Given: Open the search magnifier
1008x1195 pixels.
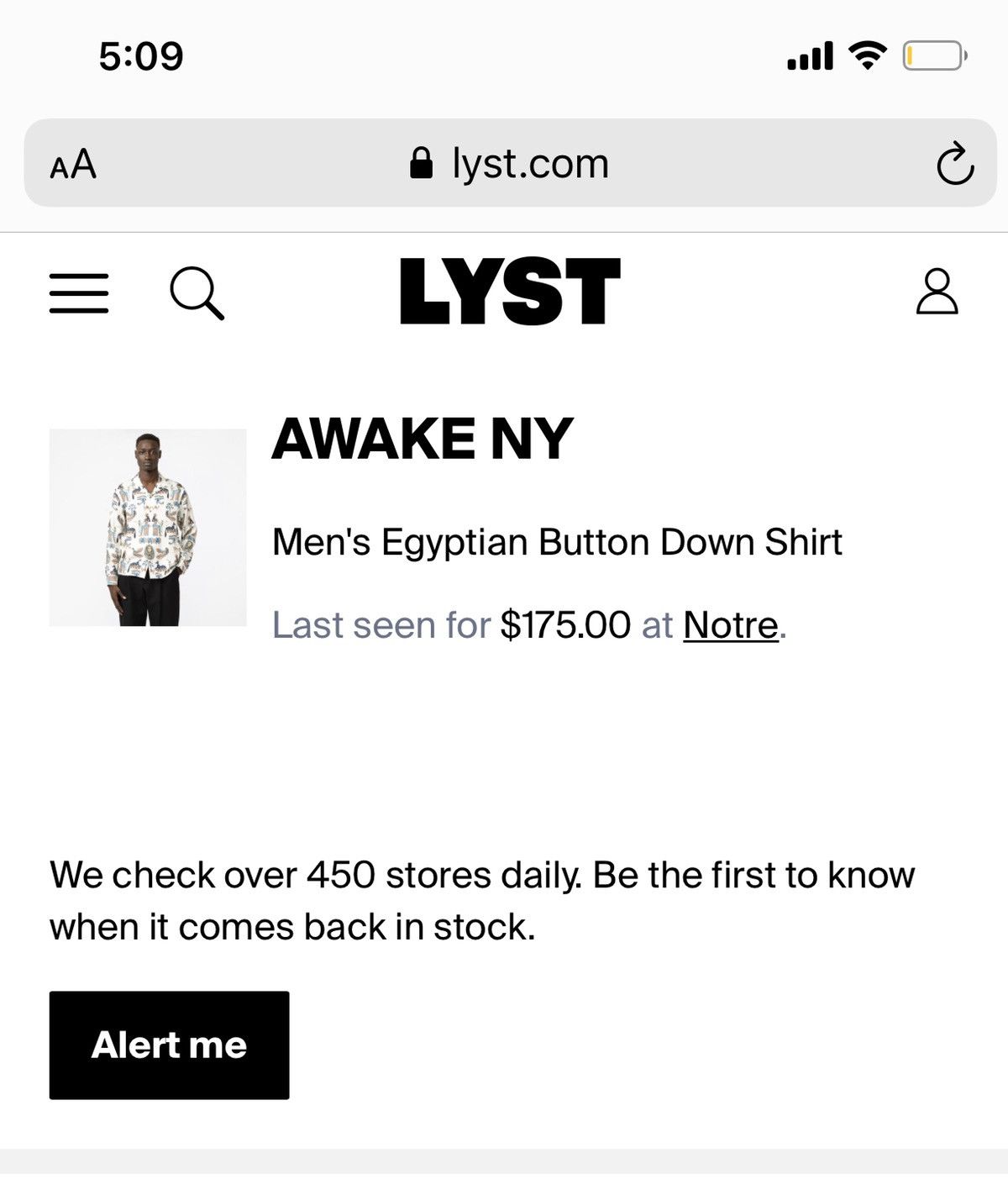Looking at the screenshot, I should point(197,293).
